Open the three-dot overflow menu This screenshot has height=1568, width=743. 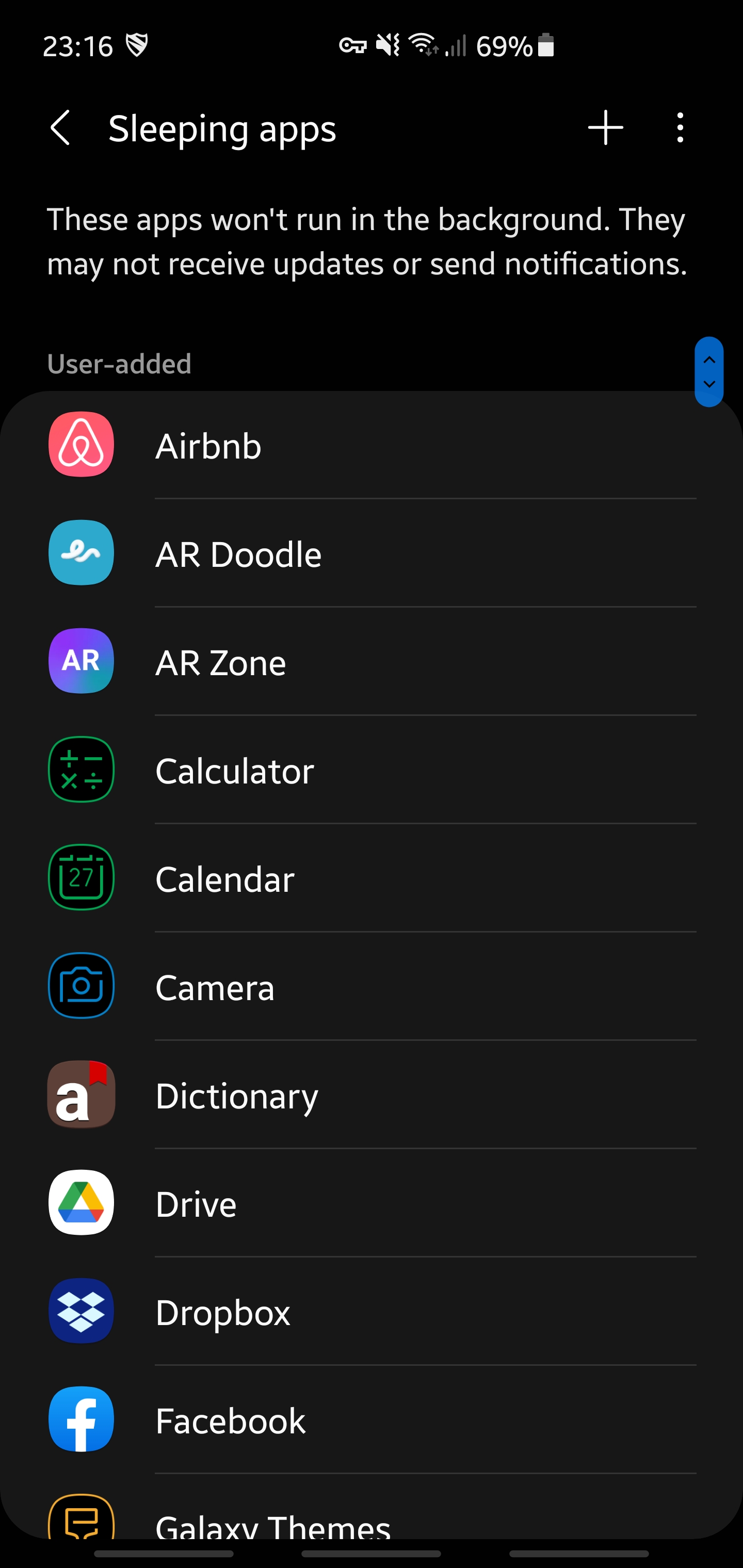click(680, 128)
